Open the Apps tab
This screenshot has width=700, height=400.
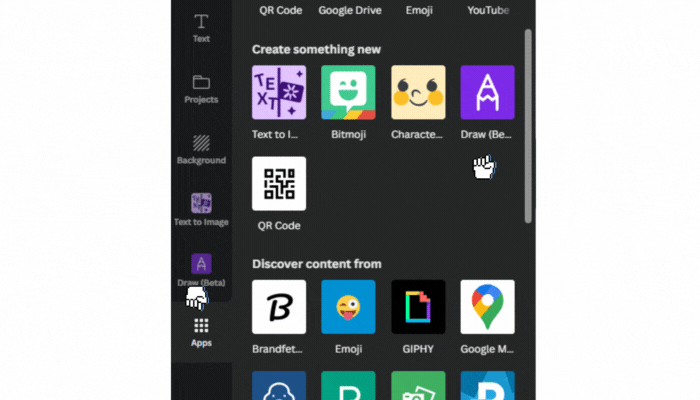click(x=201, y=332)
